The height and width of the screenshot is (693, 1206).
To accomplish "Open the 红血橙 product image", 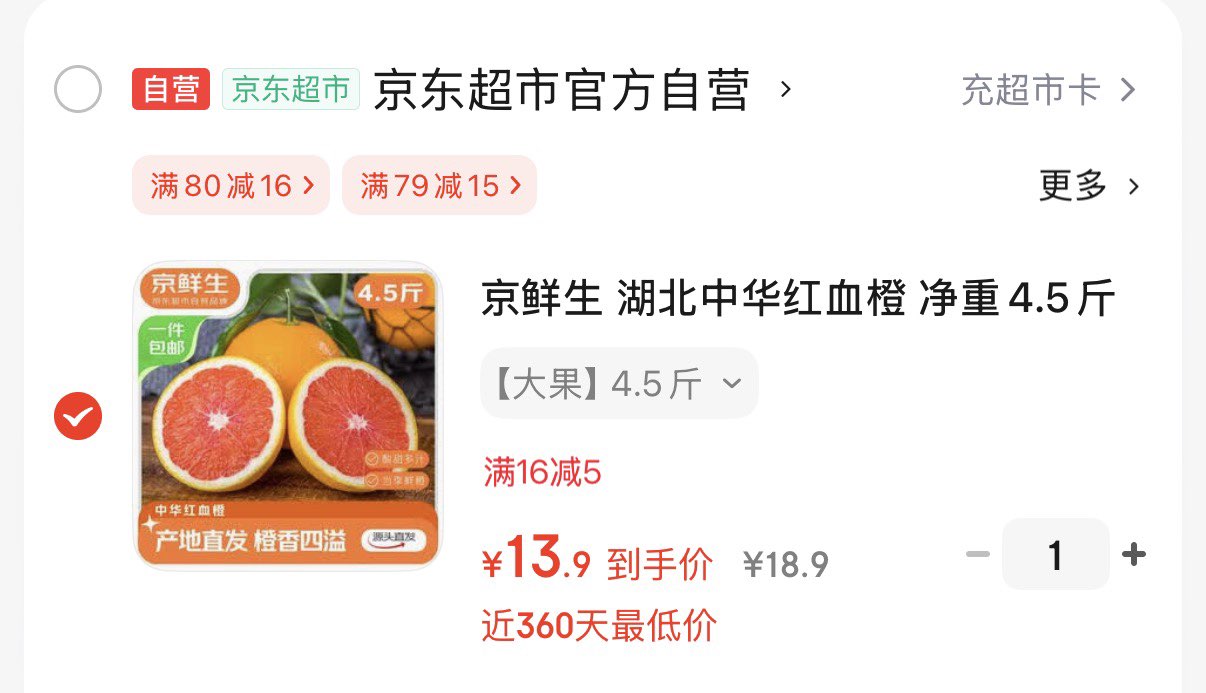I will [x=287, y=416].
